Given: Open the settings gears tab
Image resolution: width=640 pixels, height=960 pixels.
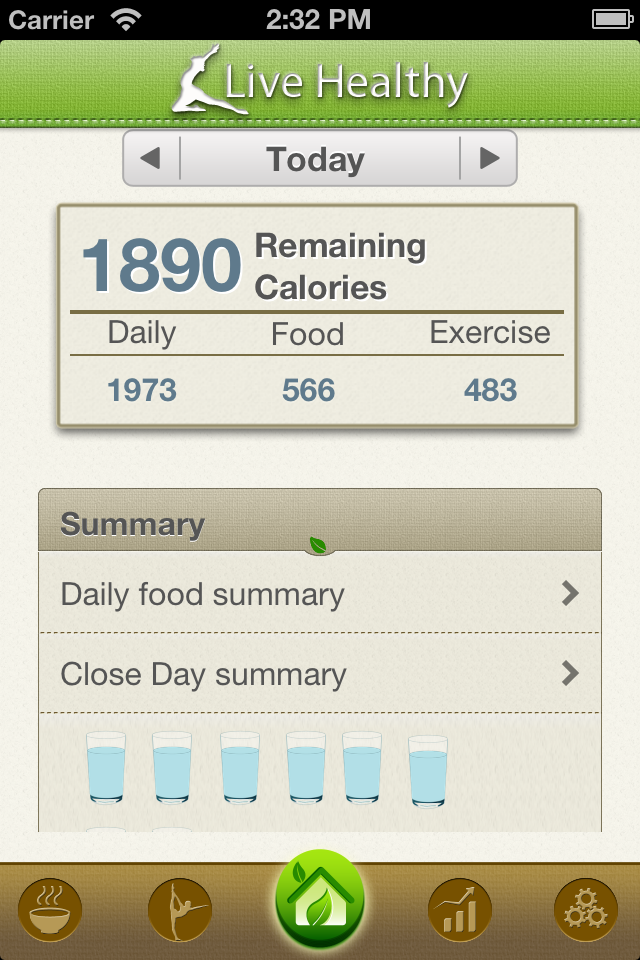Looking at the screenshot, I should 586,910.
